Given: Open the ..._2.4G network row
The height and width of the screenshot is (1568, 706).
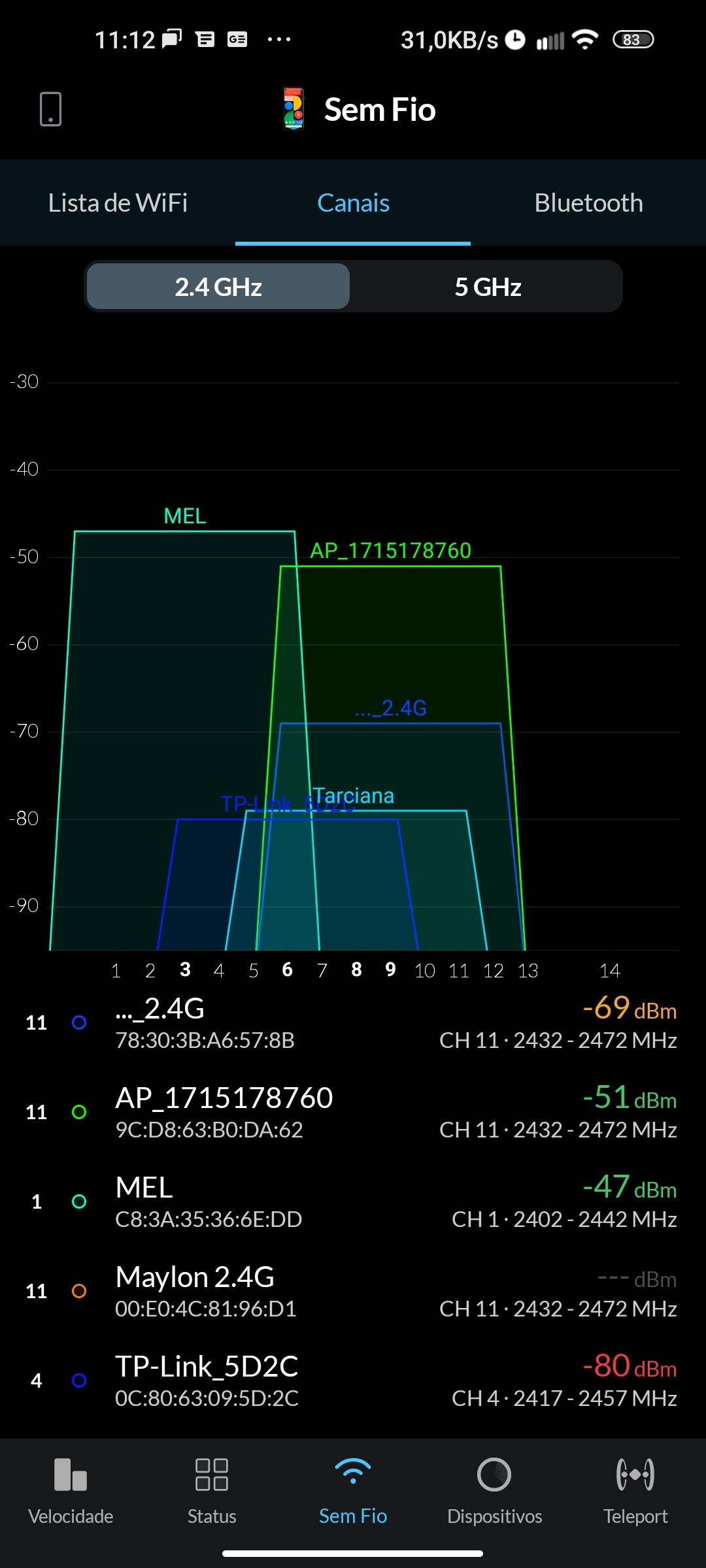Looking at the screenshot, I should point(353,1022).
